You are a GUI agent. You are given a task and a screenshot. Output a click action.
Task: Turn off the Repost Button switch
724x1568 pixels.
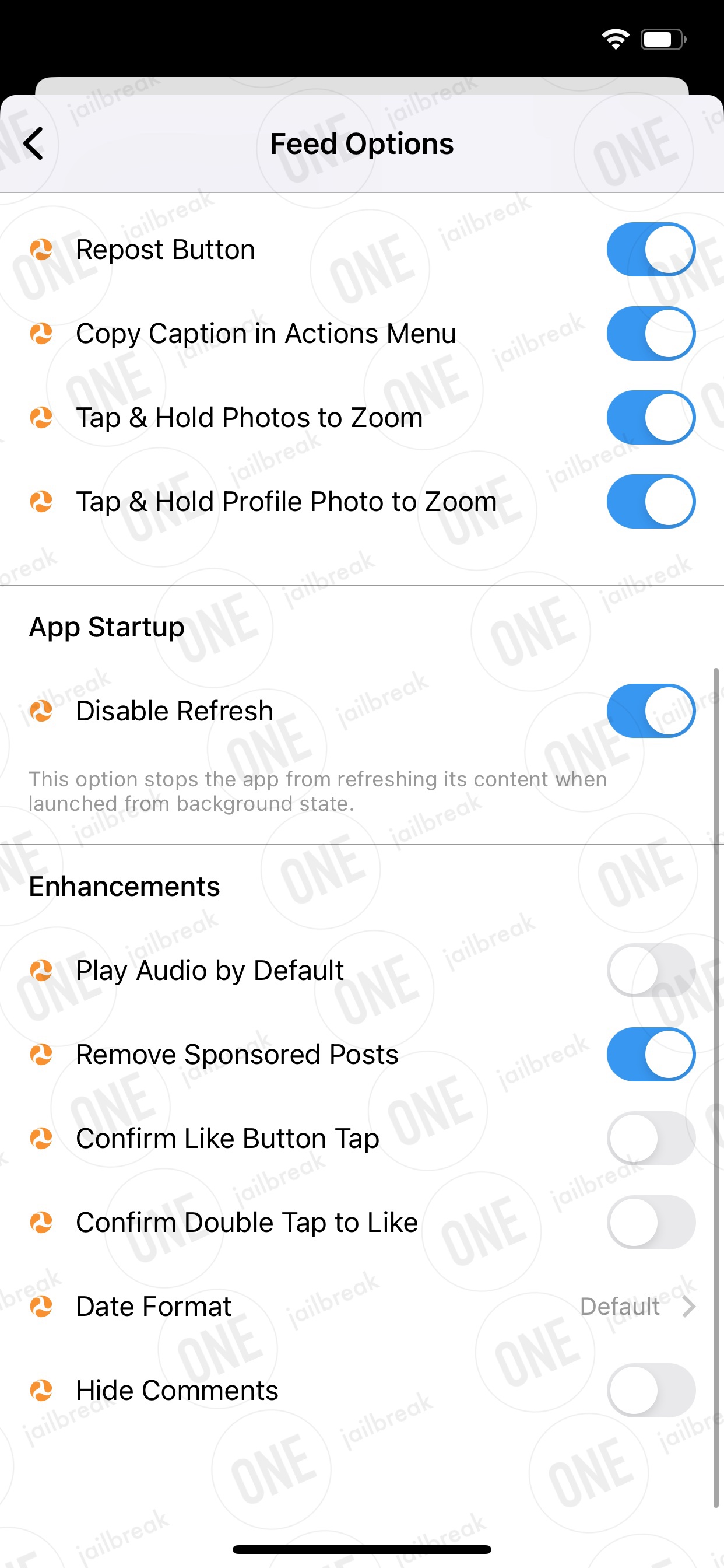point(651,250)
